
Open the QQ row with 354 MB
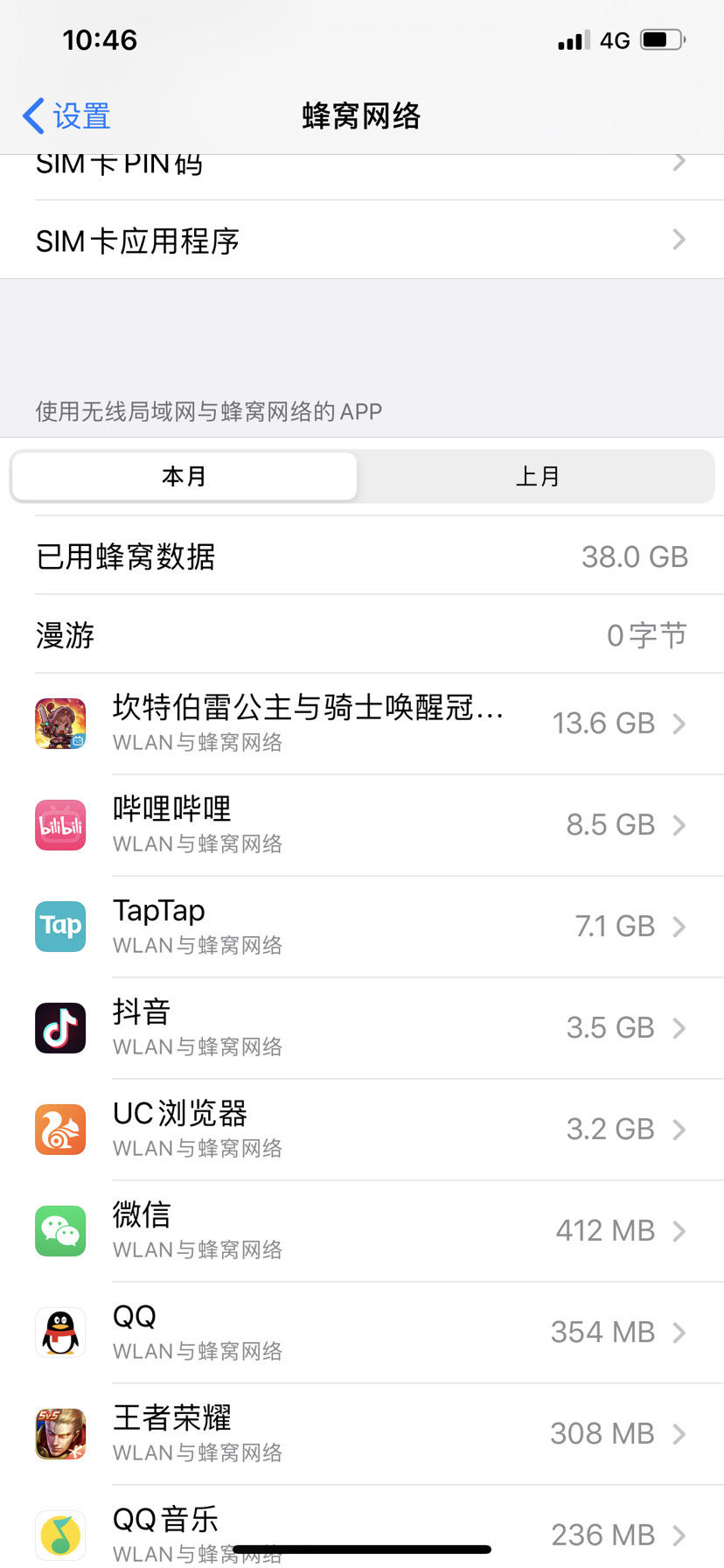(x=362, y=1333)
